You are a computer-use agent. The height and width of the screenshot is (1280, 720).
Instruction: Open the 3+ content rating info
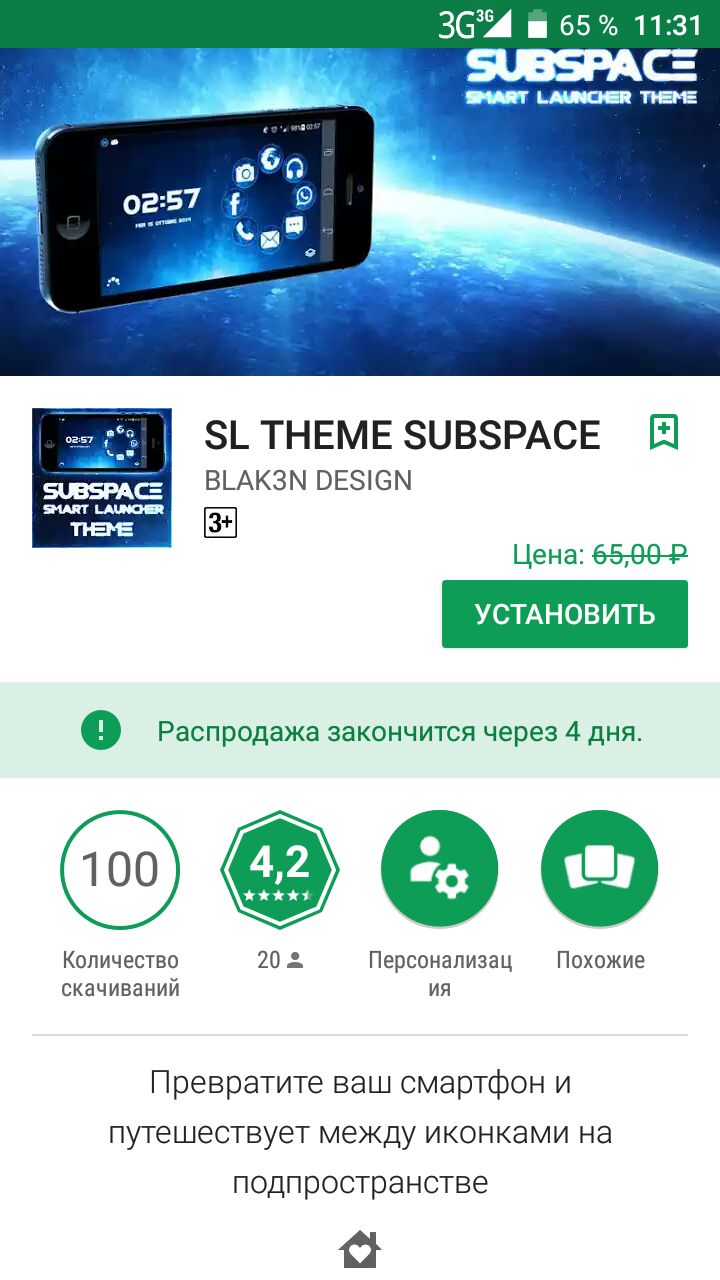coord(220,522)
